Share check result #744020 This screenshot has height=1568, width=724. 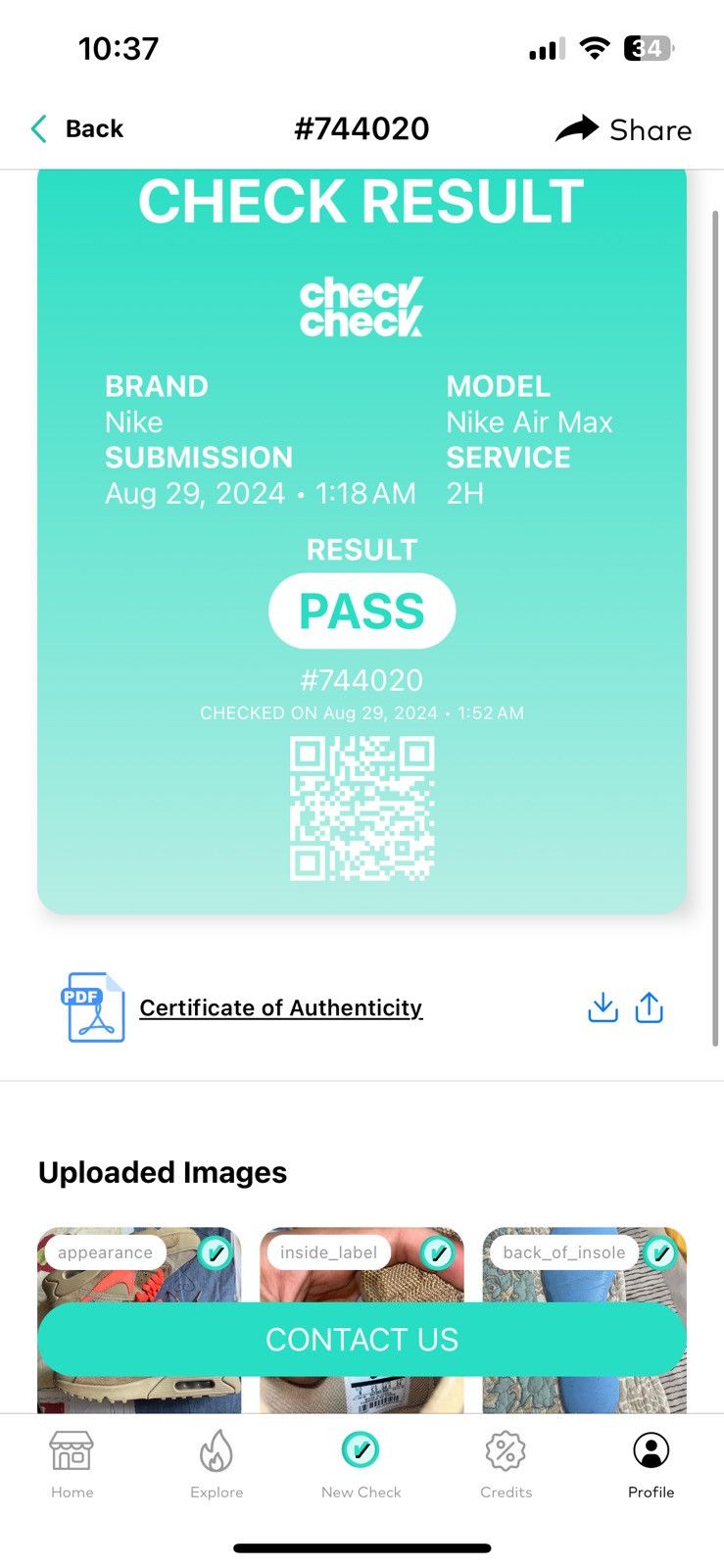(x=623, y=128)
